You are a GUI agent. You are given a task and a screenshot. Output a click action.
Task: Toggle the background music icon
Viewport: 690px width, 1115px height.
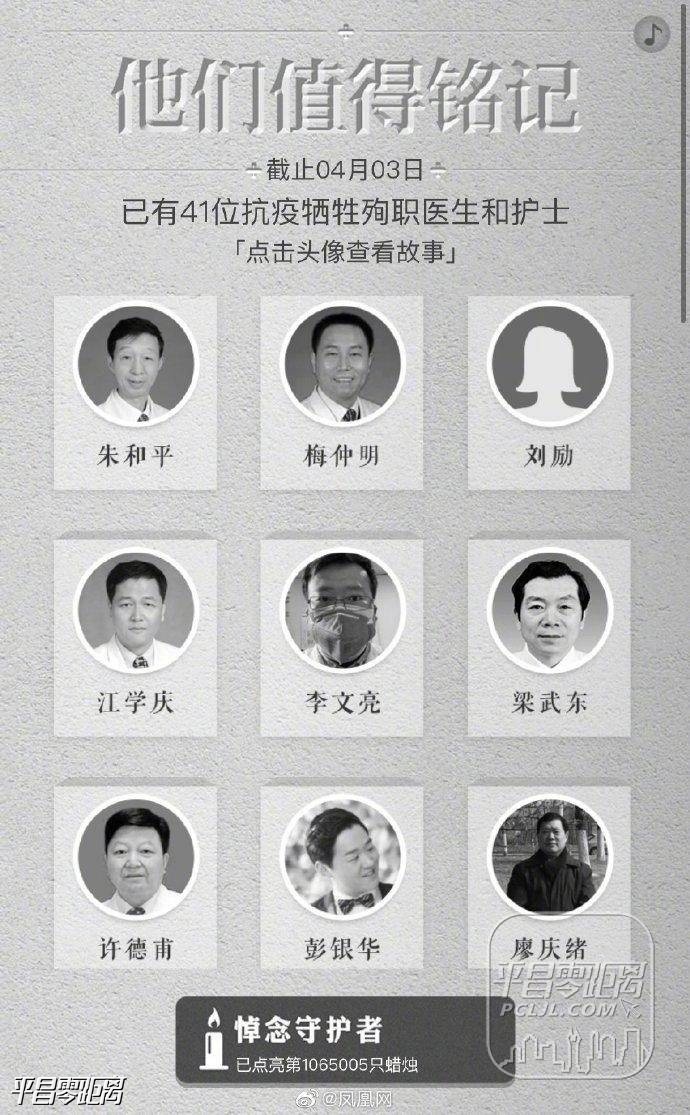click(x=651, y=34)
